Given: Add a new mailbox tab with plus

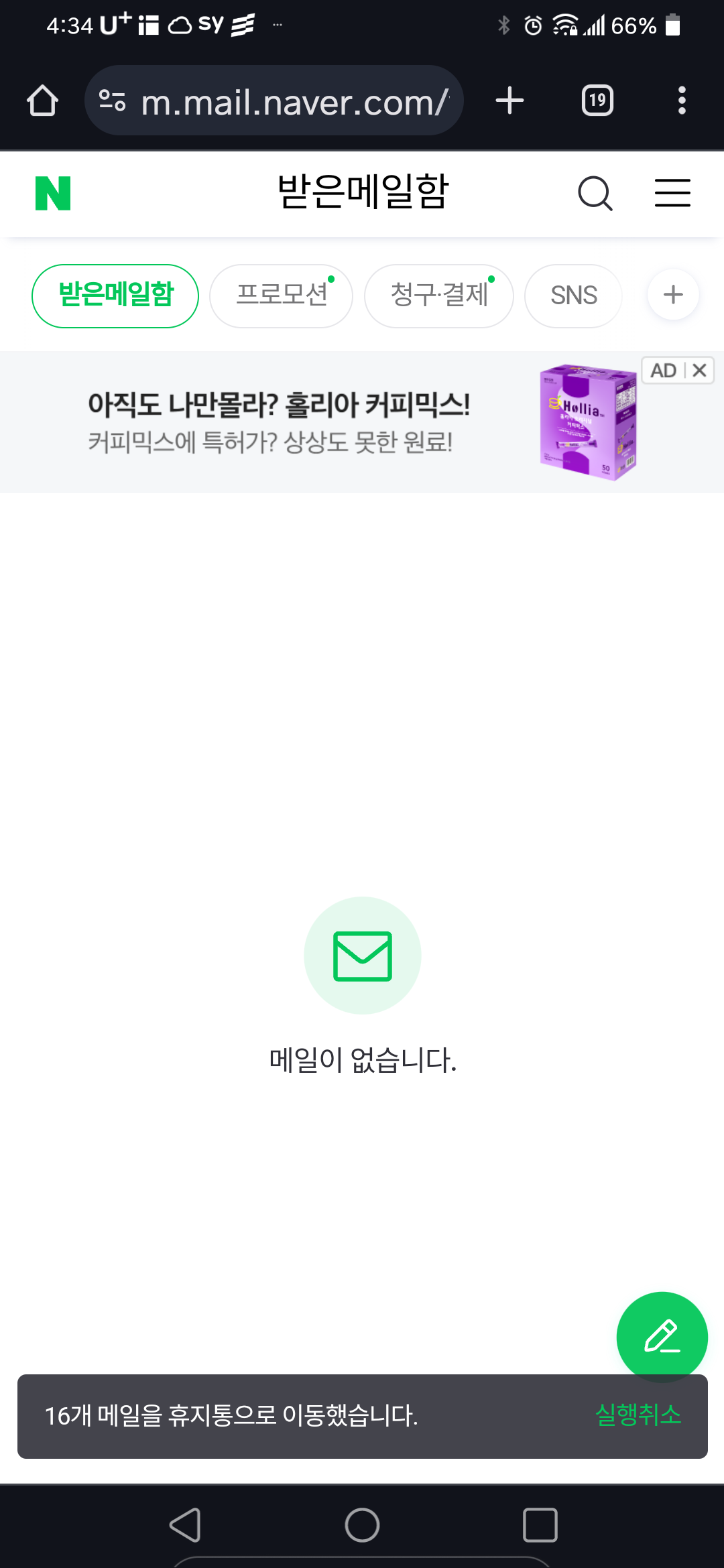Looking at the screenshot, I should tap(673, 295).
